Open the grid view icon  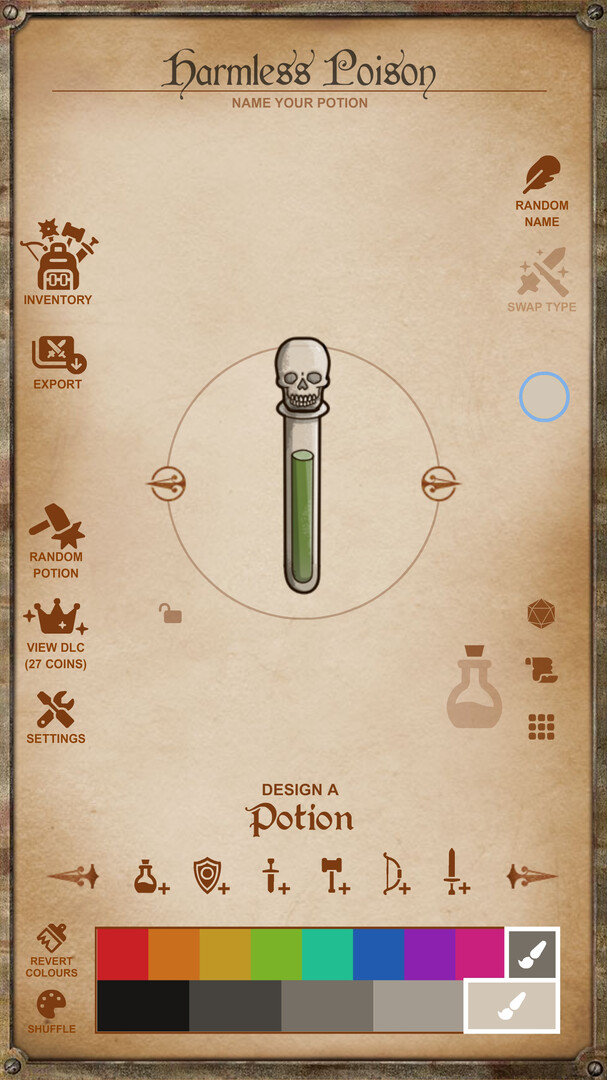point(541,727)
